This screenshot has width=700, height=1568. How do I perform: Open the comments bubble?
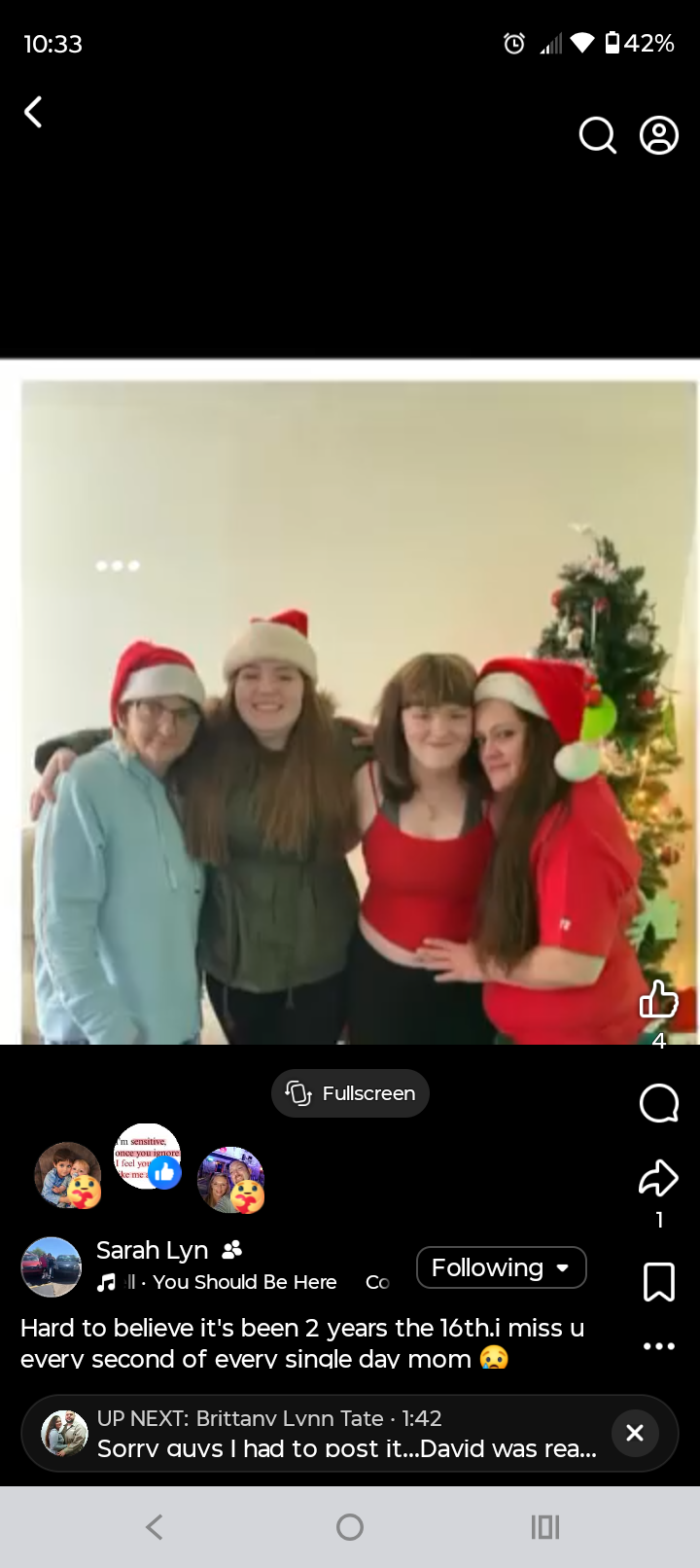click(658, 1103)
